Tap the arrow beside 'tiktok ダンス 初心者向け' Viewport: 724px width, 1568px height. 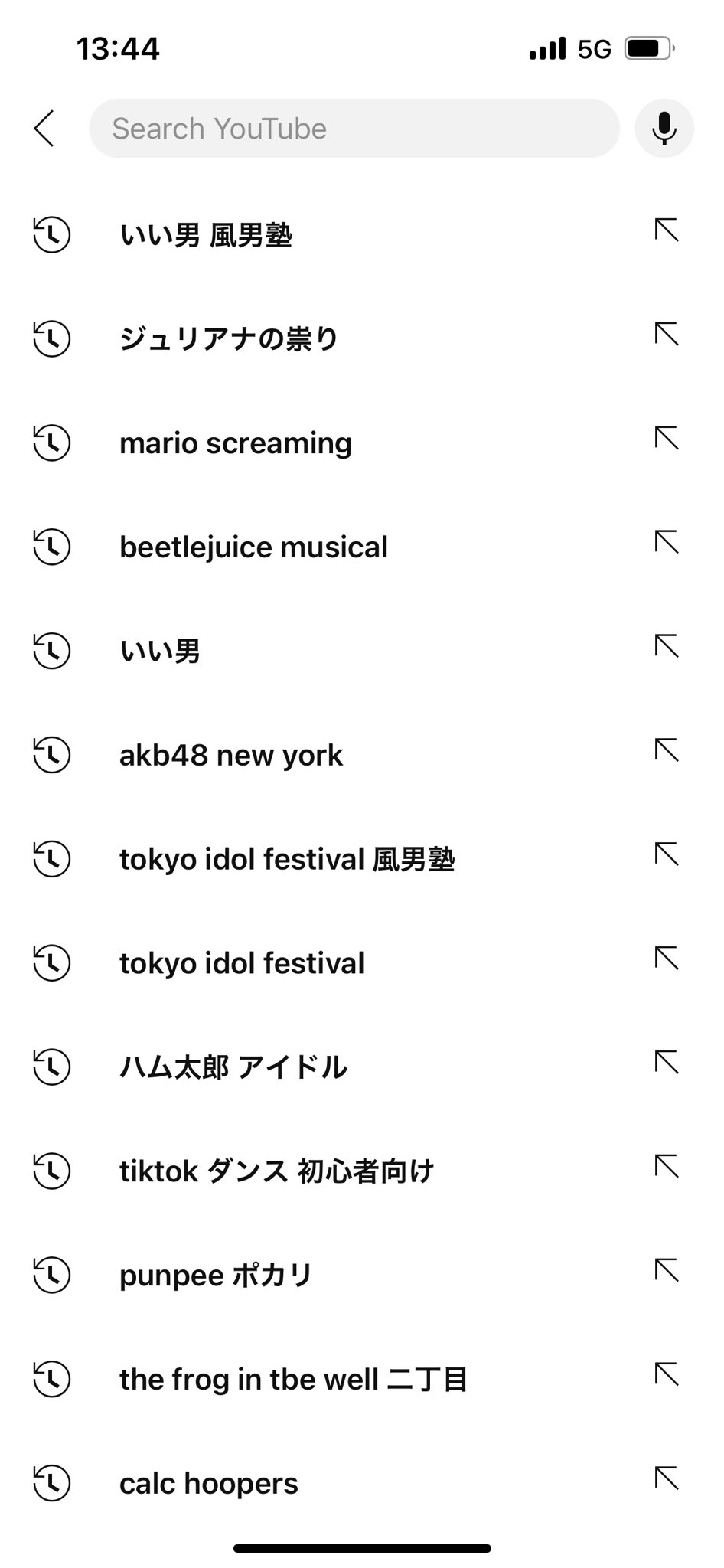667,1167
